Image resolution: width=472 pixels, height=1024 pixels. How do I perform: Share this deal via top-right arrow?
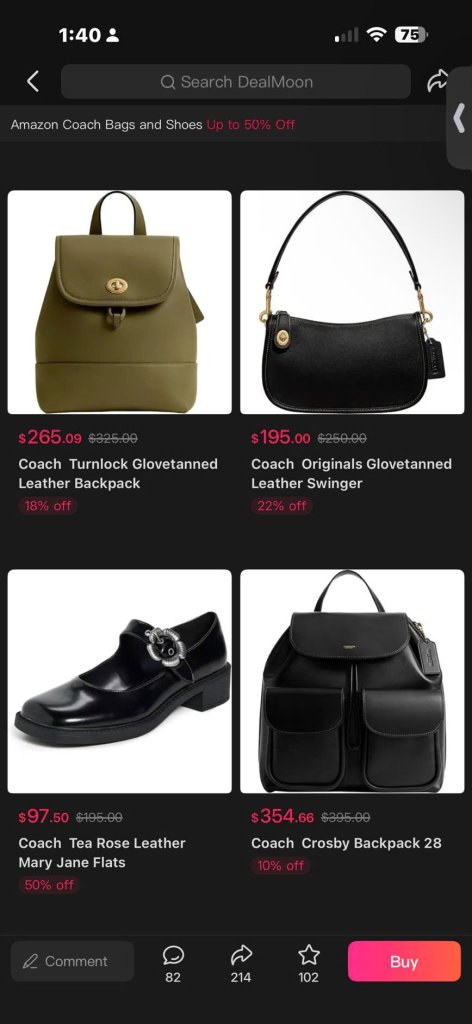[437, 82]
